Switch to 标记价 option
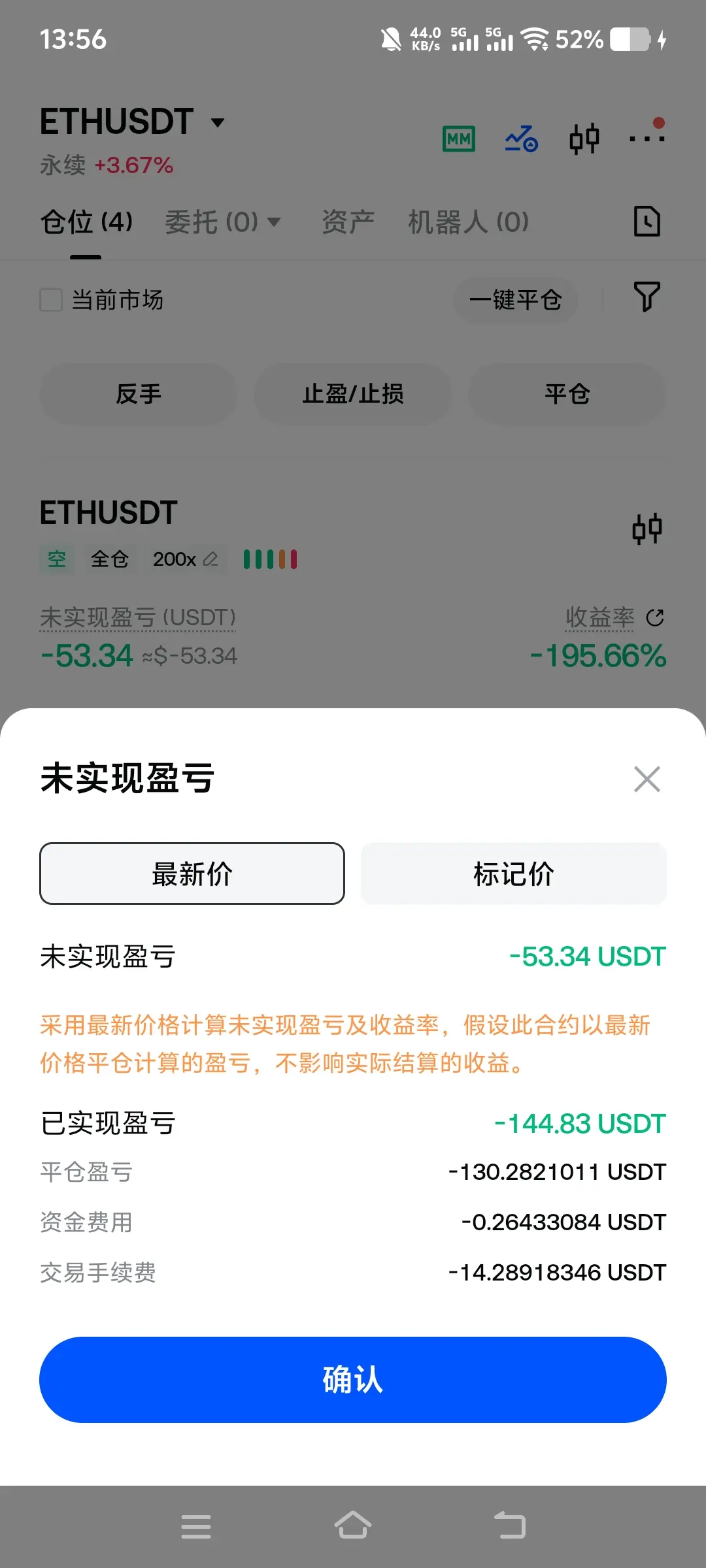Screen dimensions: 706x1568 pyautogui.click(x=514, y=874)
